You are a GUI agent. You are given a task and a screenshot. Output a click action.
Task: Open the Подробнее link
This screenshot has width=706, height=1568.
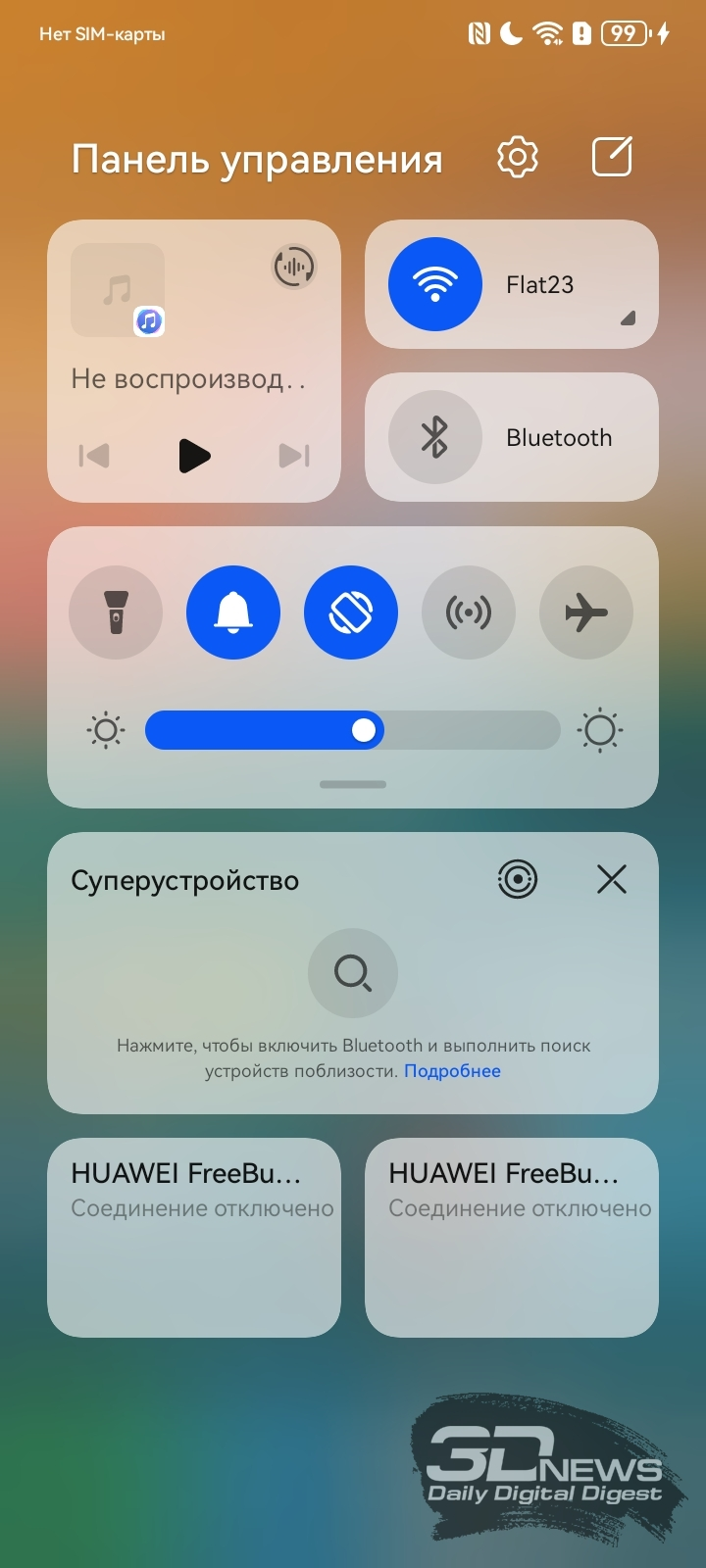coord(453,1071)
